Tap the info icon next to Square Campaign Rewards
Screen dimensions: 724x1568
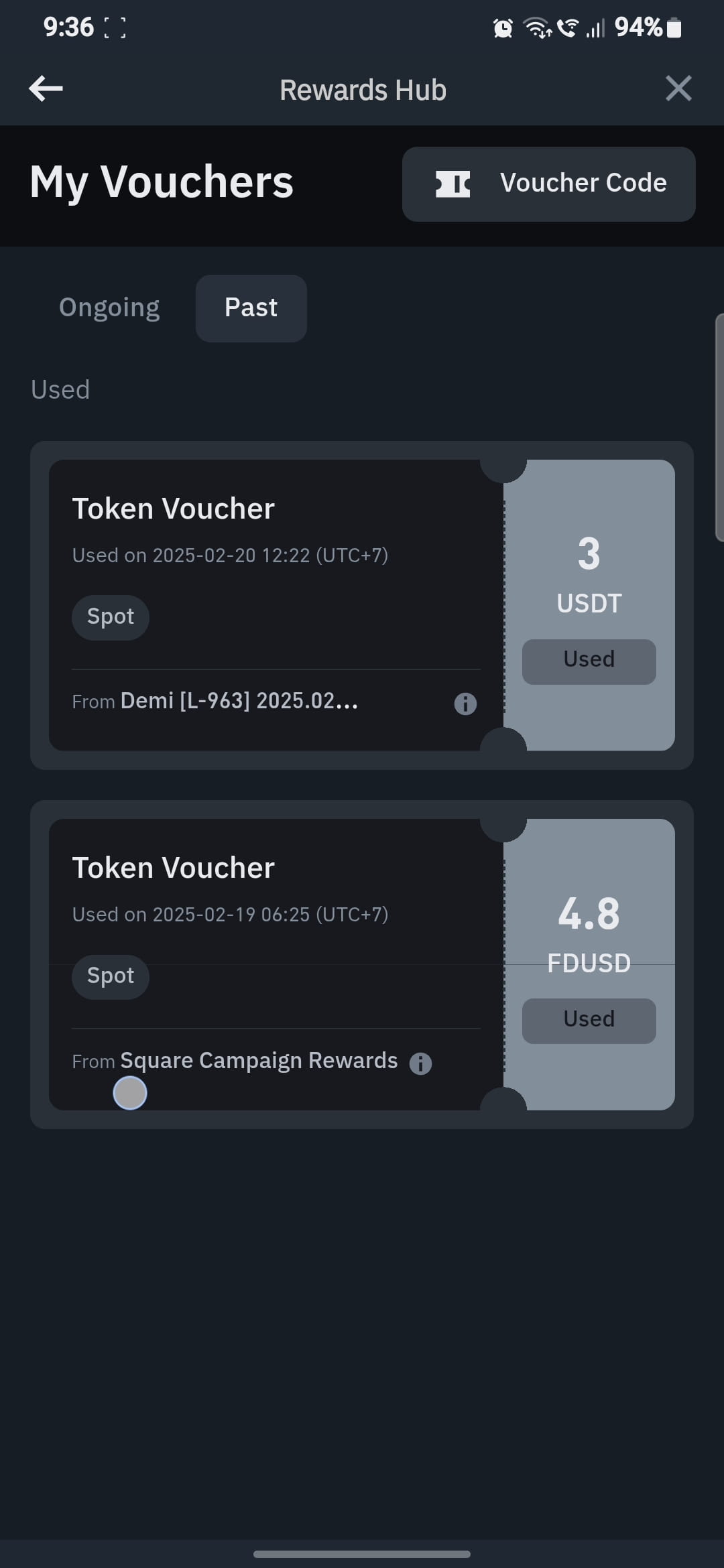(420, 1062)
